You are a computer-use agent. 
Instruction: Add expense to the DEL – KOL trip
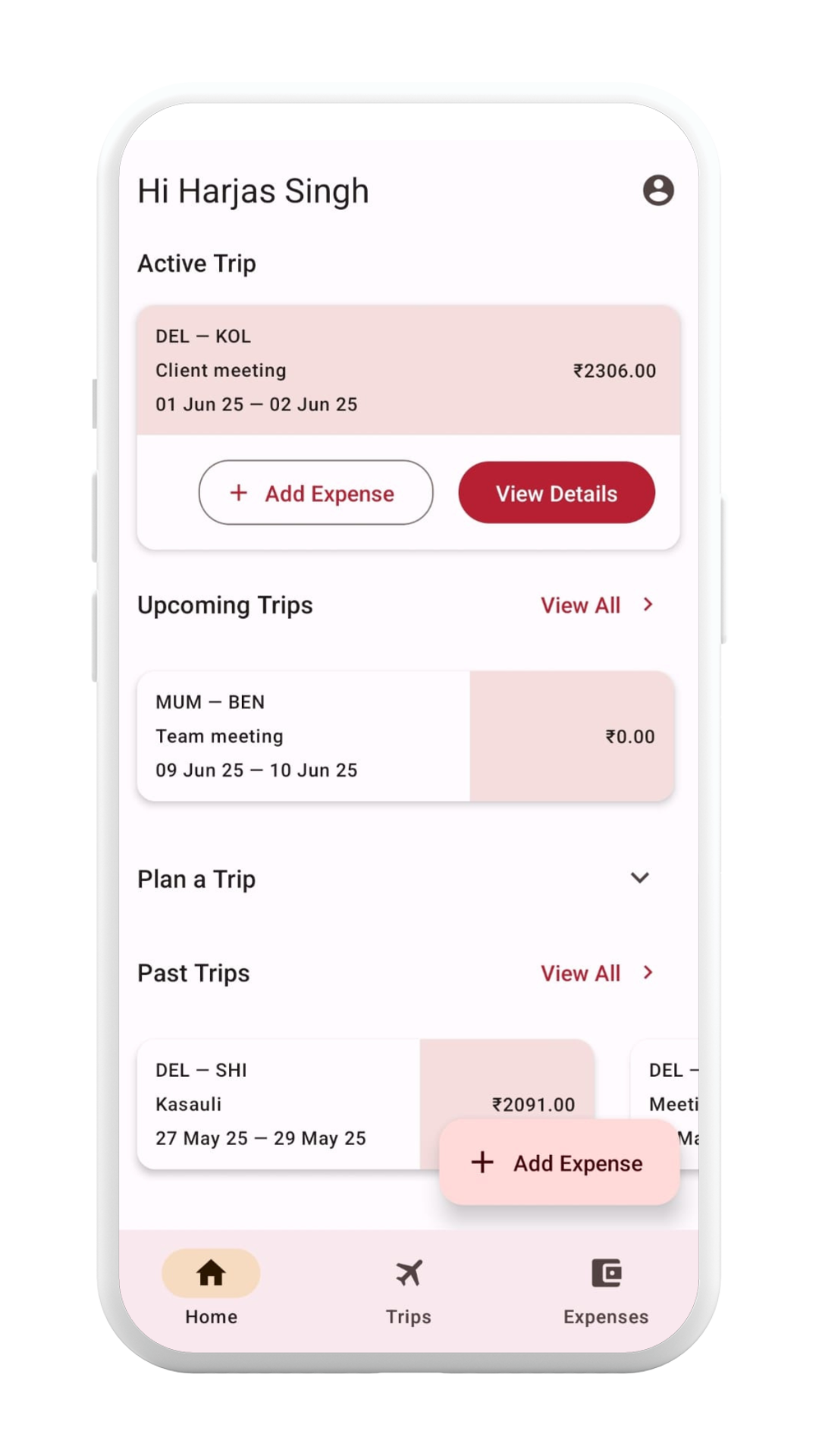click(315, 493)
